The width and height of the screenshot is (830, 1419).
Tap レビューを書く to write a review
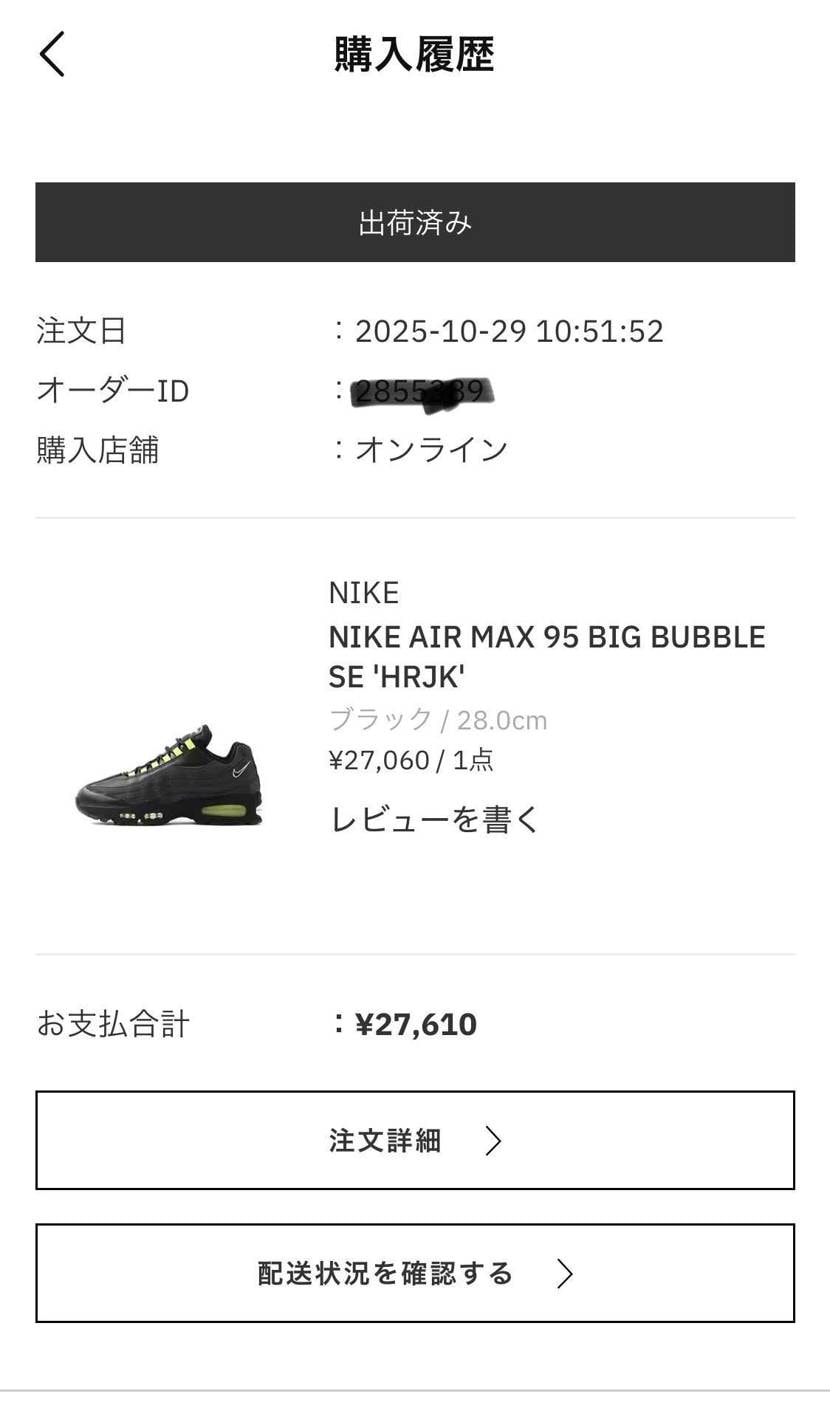[x=434, y=819]
